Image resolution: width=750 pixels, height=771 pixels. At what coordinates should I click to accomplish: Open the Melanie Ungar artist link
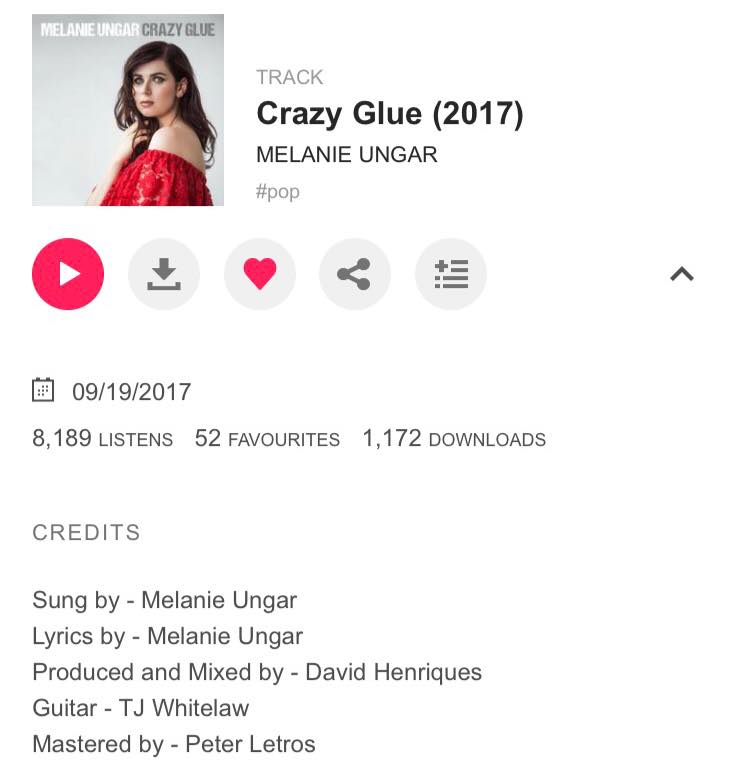(347, 154)
